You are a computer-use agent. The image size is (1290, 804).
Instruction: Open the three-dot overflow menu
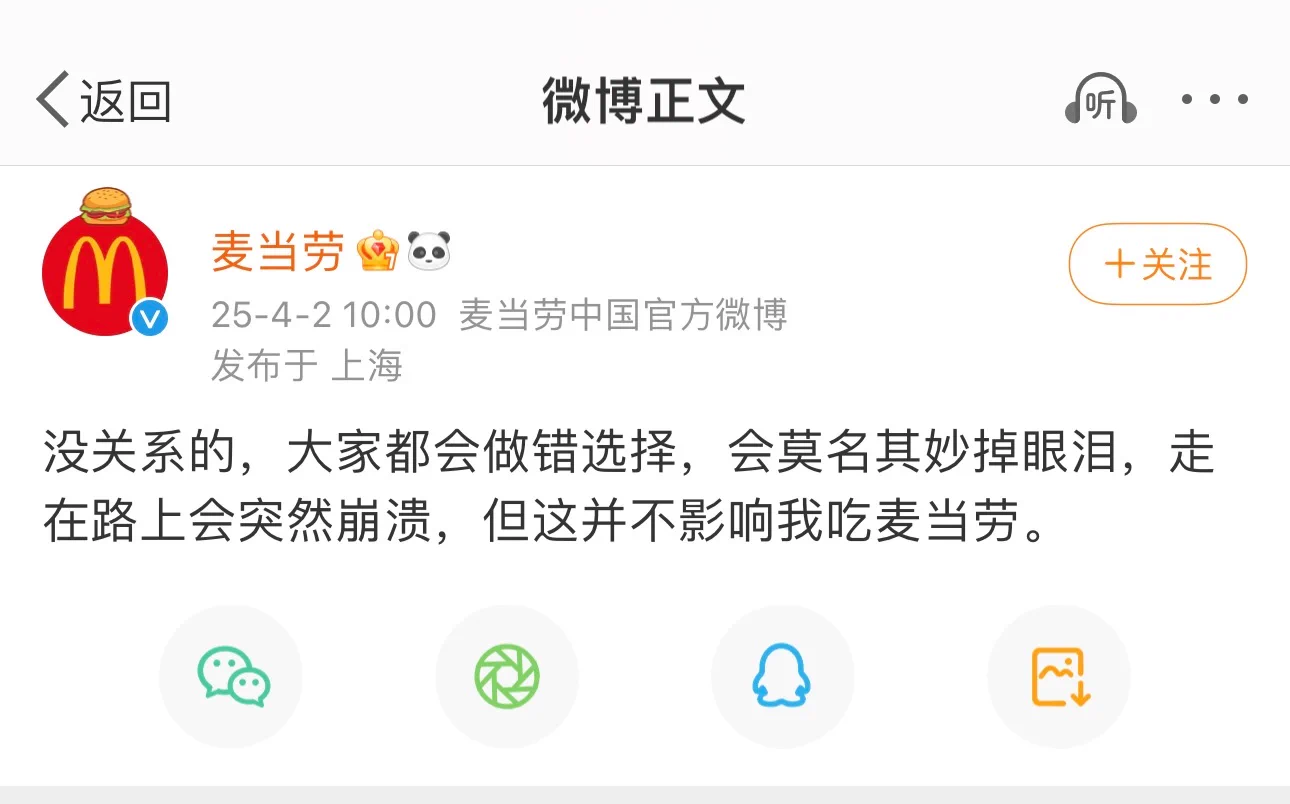(1215, 100)
